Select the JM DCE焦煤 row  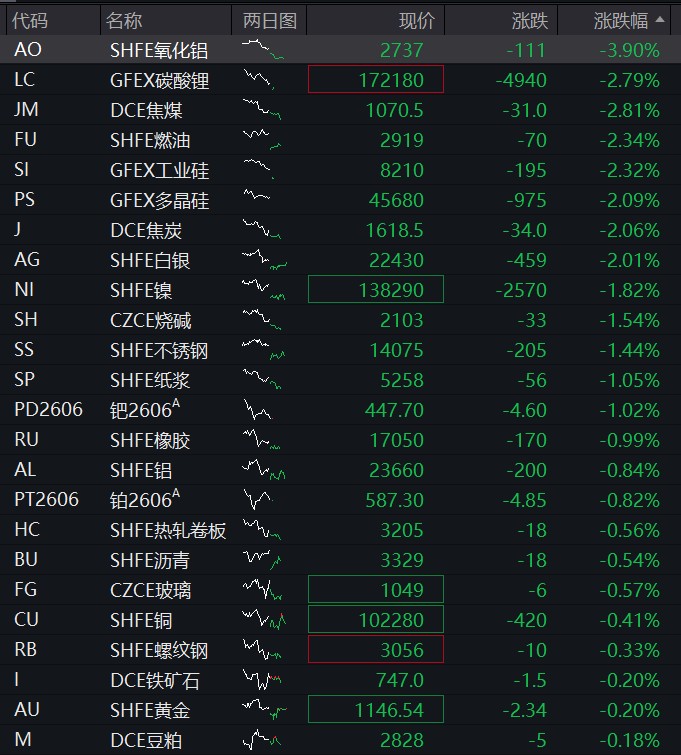[x=340, y=110]
